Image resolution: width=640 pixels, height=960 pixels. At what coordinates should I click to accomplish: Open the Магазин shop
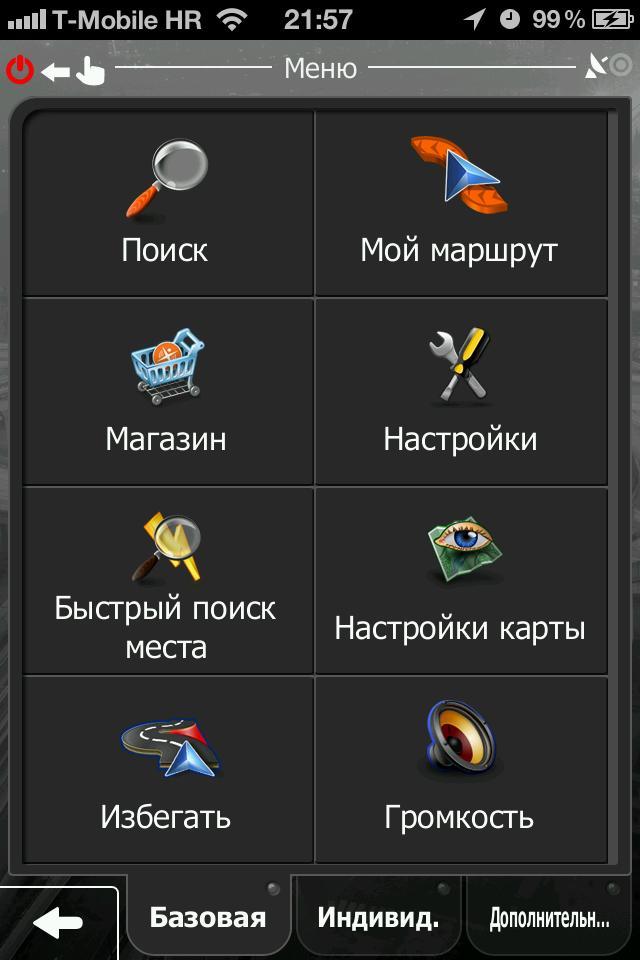click(168, 392)
